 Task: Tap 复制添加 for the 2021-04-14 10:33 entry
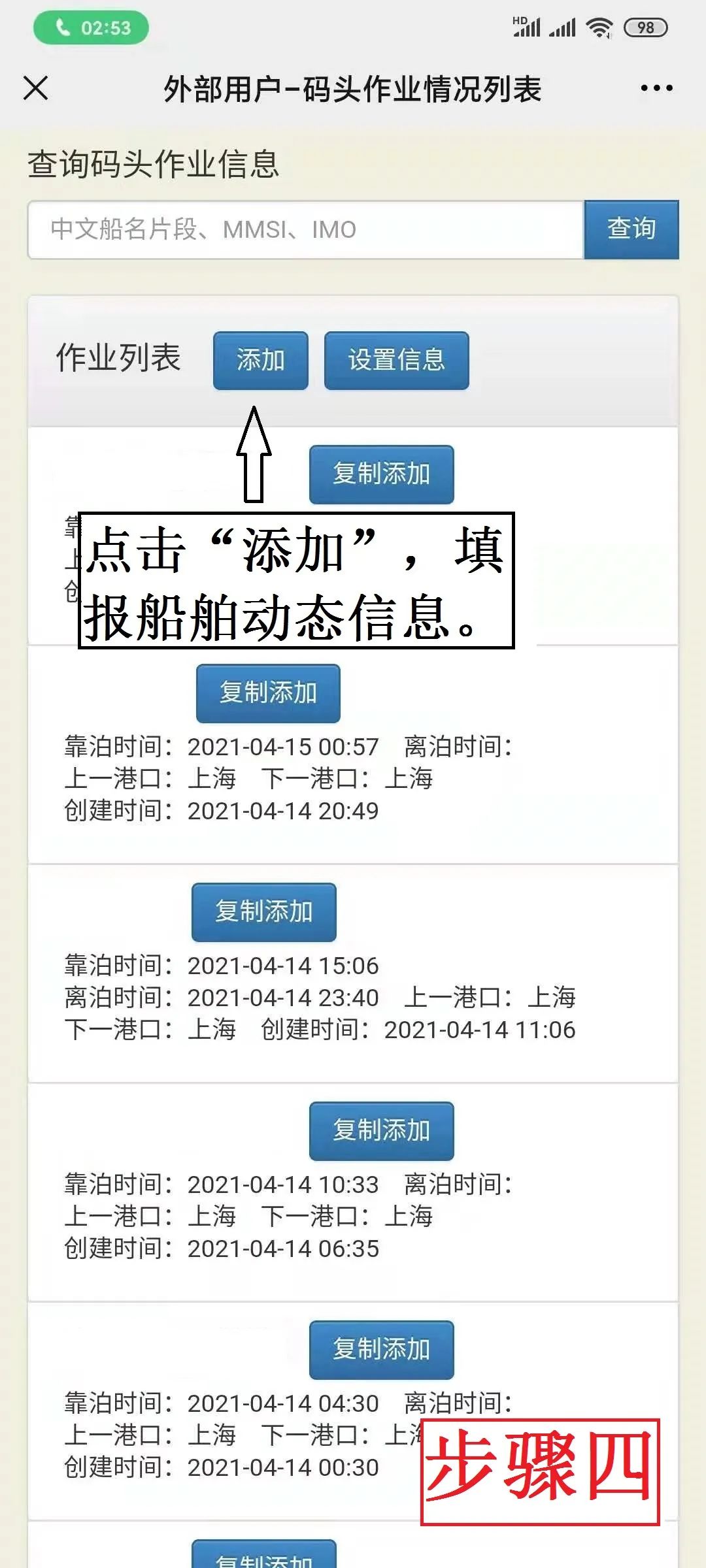pyautogui.click(x=381, y=1131)
